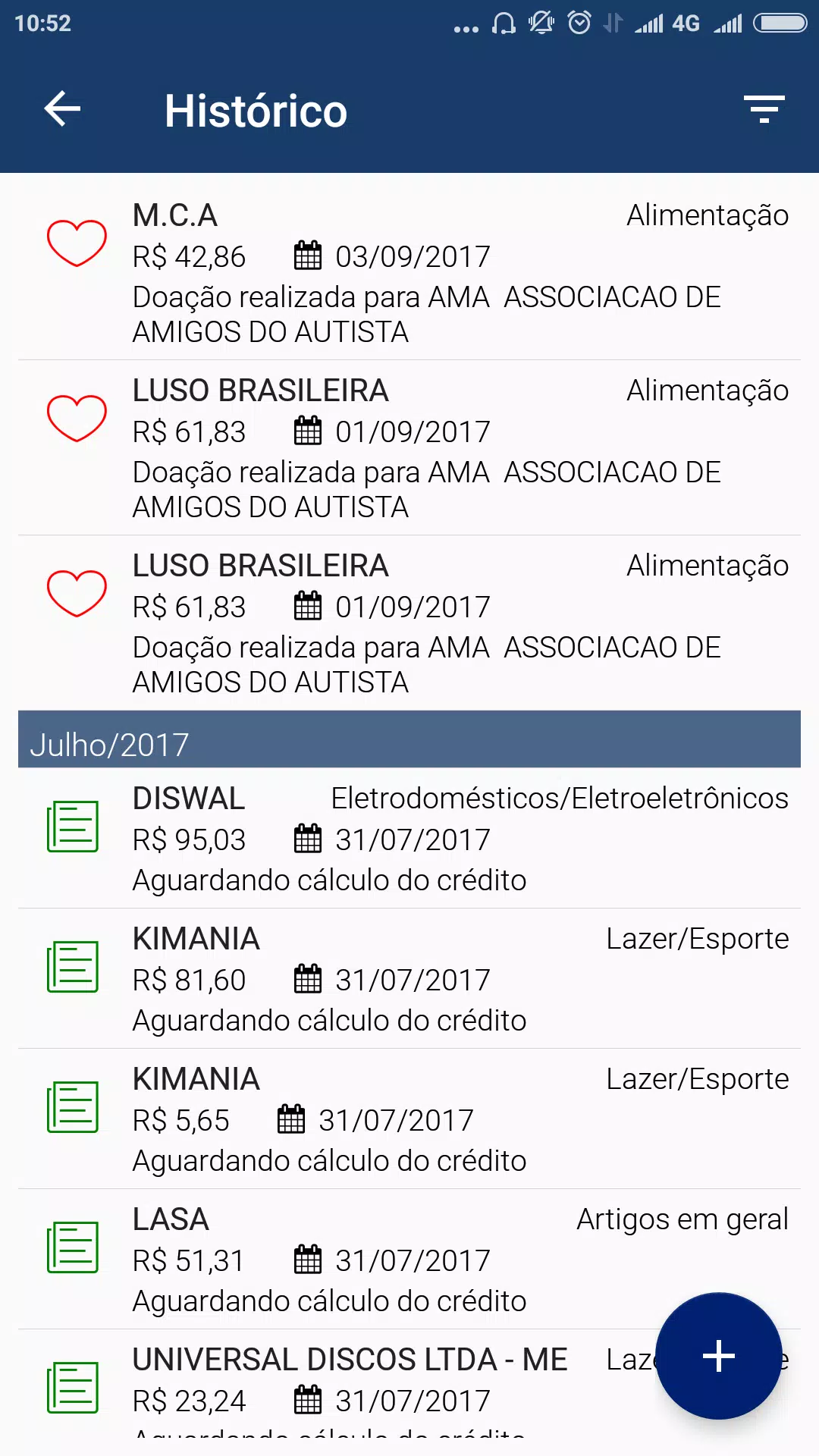
Task: Click the calendar icon next to 03/09/2017
Action: (308, 256)
